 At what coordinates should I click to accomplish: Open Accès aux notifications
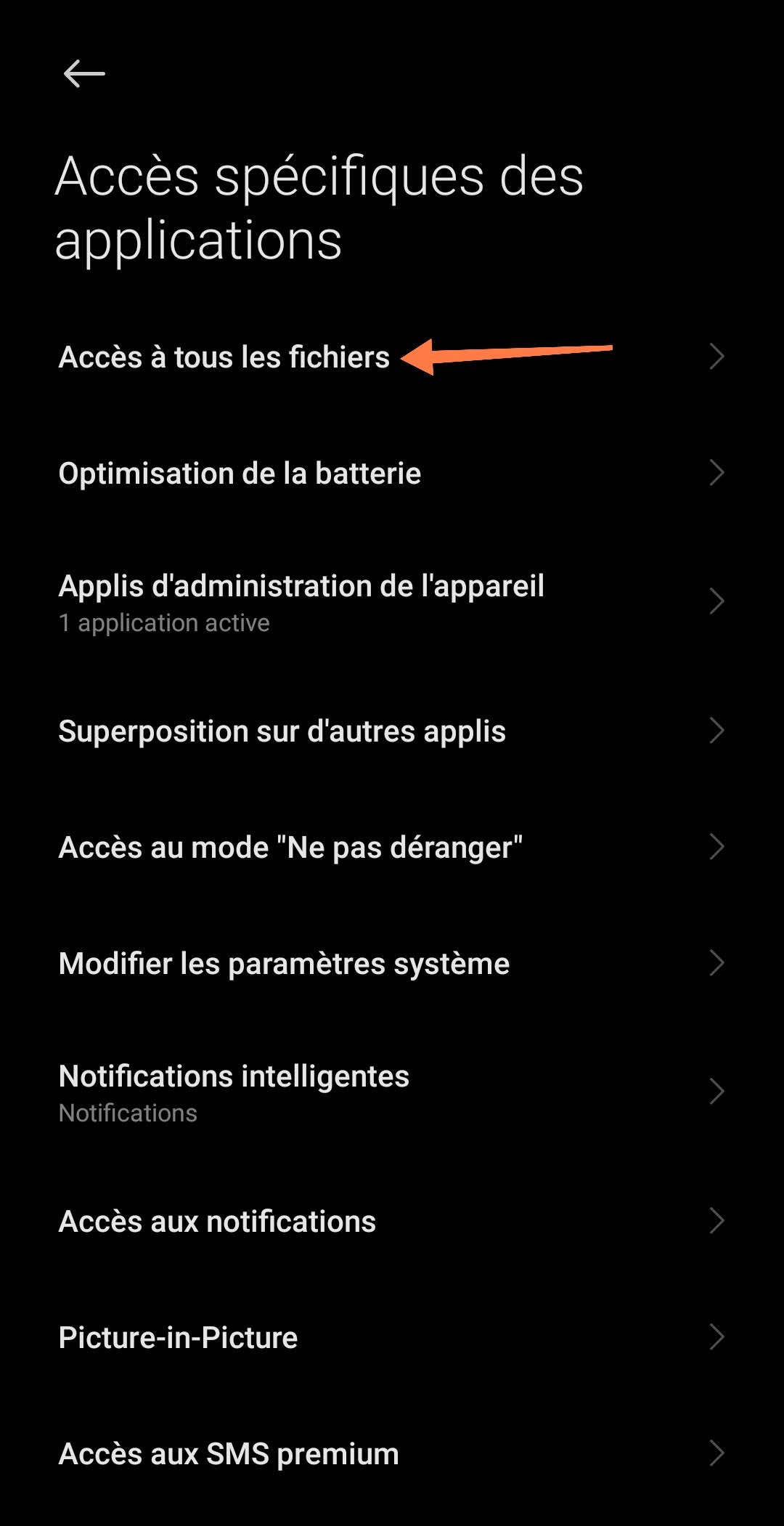coord(392,1221)
